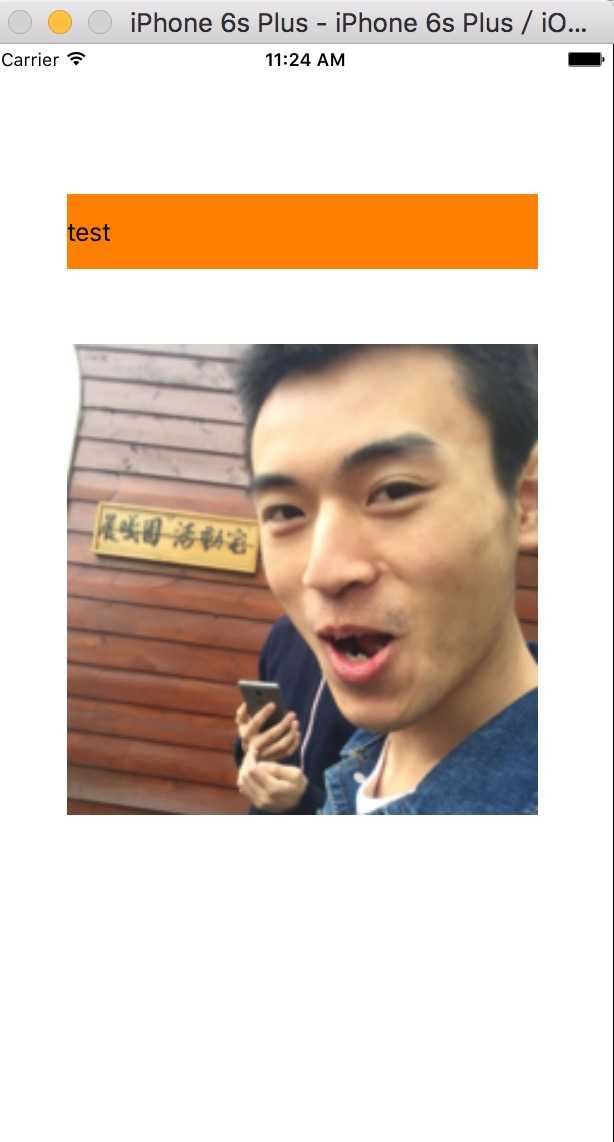Open the photo below the test field
Image resolution: width=614 pixels, height=1142 pixels.
pos(302,579)
